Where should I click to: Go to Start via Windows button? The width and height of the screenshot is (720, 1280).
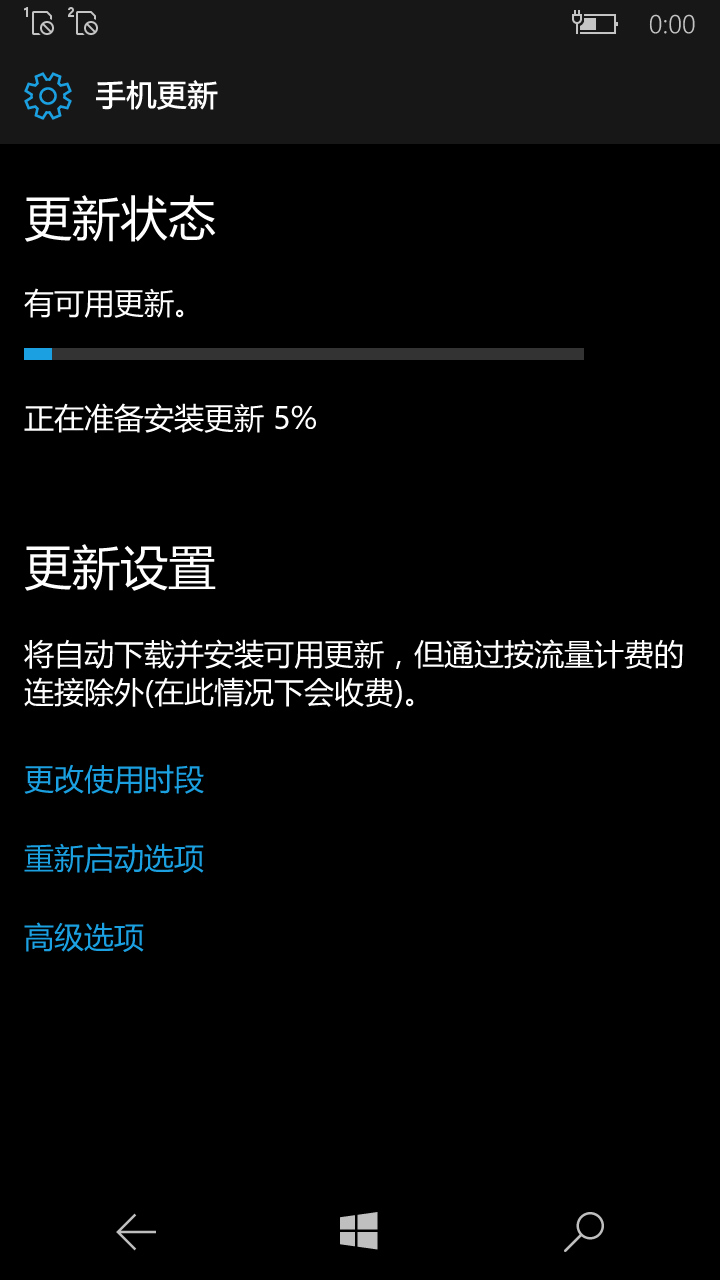[x=359, y=1231]
